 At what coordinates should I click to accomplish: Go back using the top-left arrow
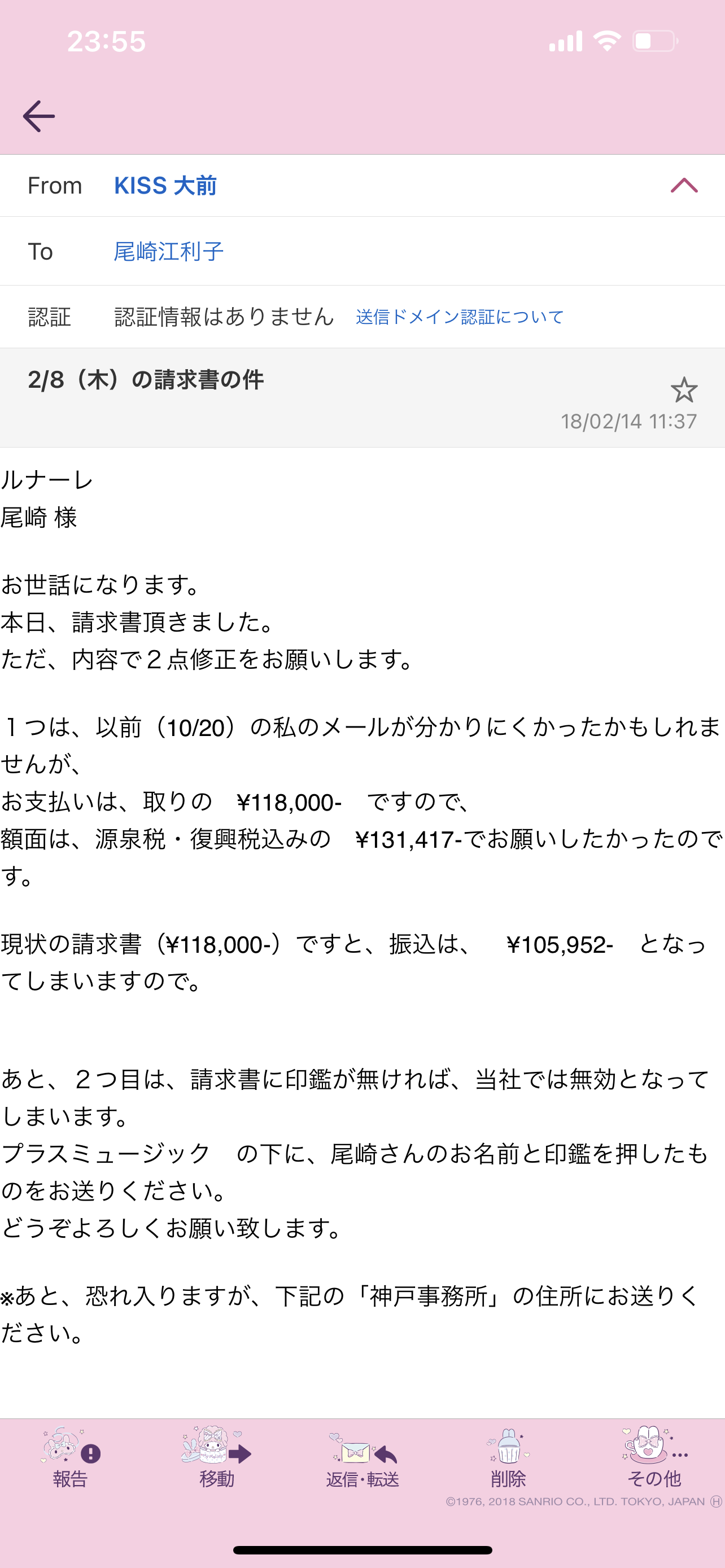(x=39, y=116)
